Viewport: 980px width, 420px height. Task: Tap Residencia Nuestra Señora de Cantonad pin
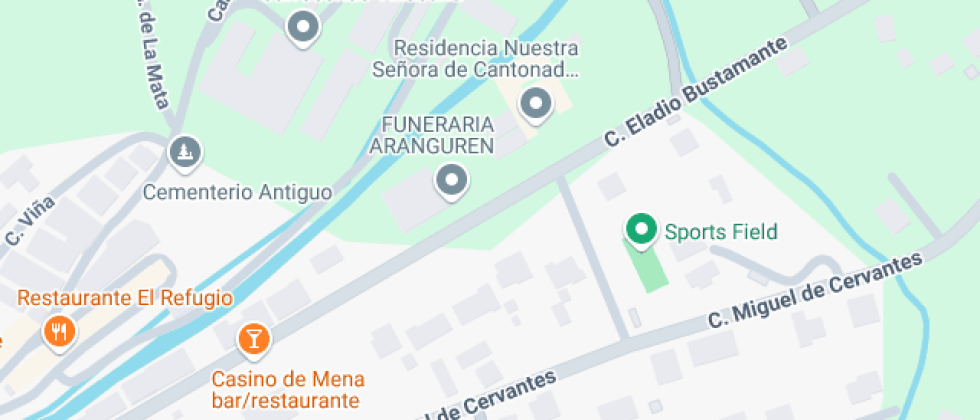pyautogui.click(x=537, y=103)
